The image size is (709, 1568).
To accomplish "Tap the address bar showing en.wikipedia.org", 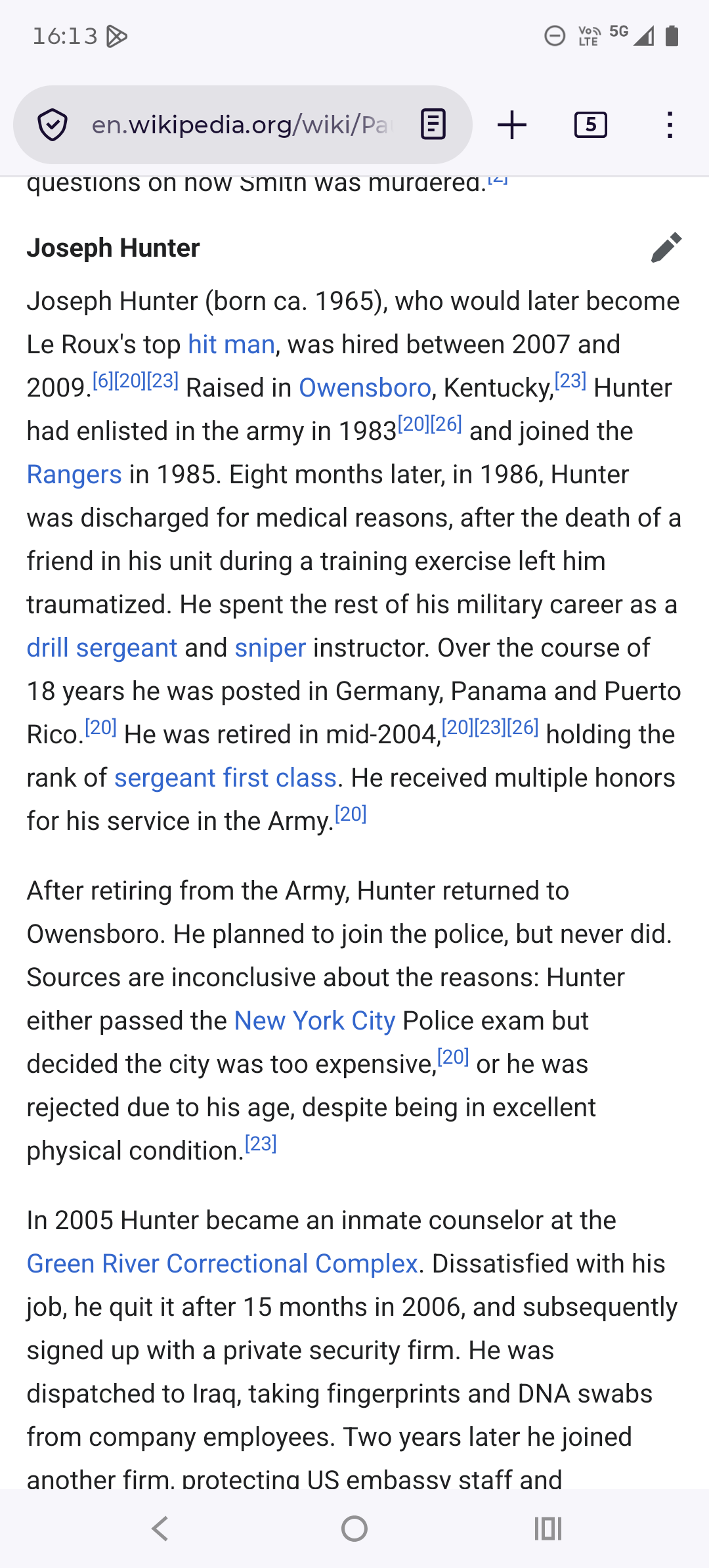I will pyautogui.click(x=243, y=125).
